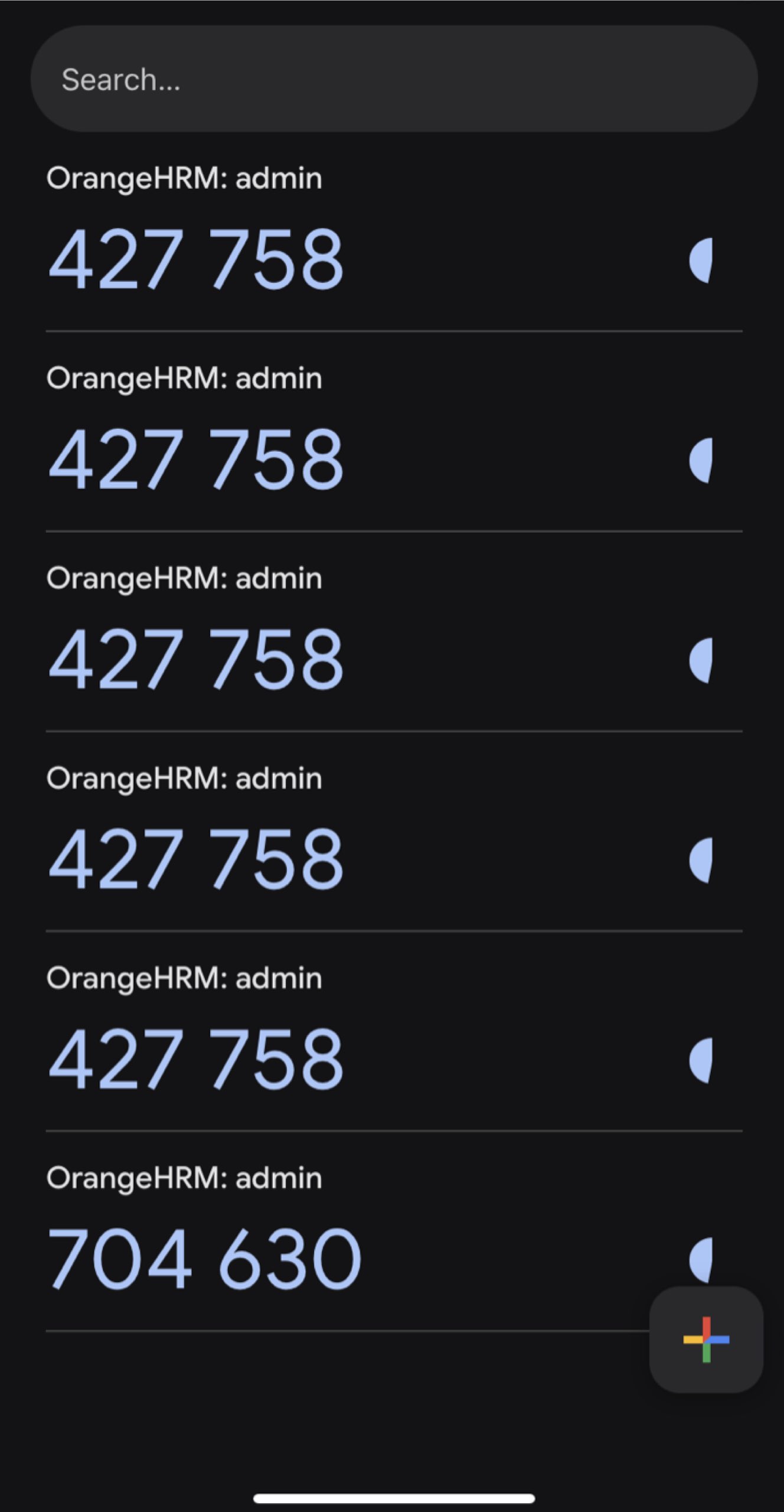Click the timer icon beside the fifth 427 758 code

pos(703,1060)
